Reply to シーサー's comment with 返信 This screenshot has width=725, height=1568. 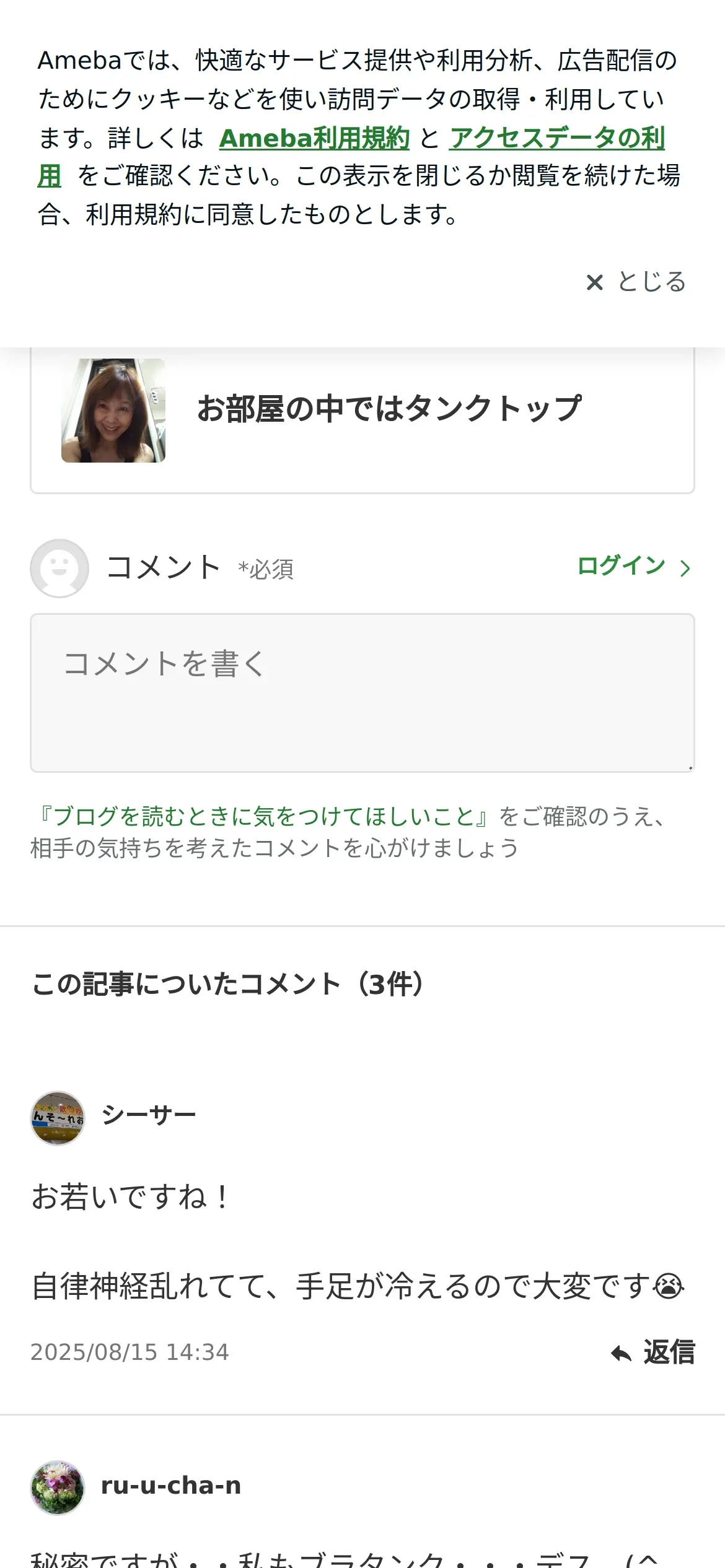pos(653,1352)
